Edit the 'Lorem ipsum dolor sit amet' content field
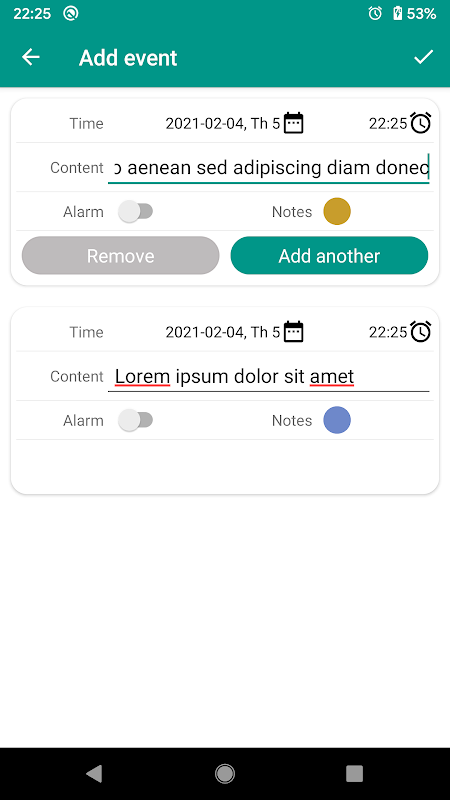This screenshot has width=450, height=800. click(x=268, y=377)
